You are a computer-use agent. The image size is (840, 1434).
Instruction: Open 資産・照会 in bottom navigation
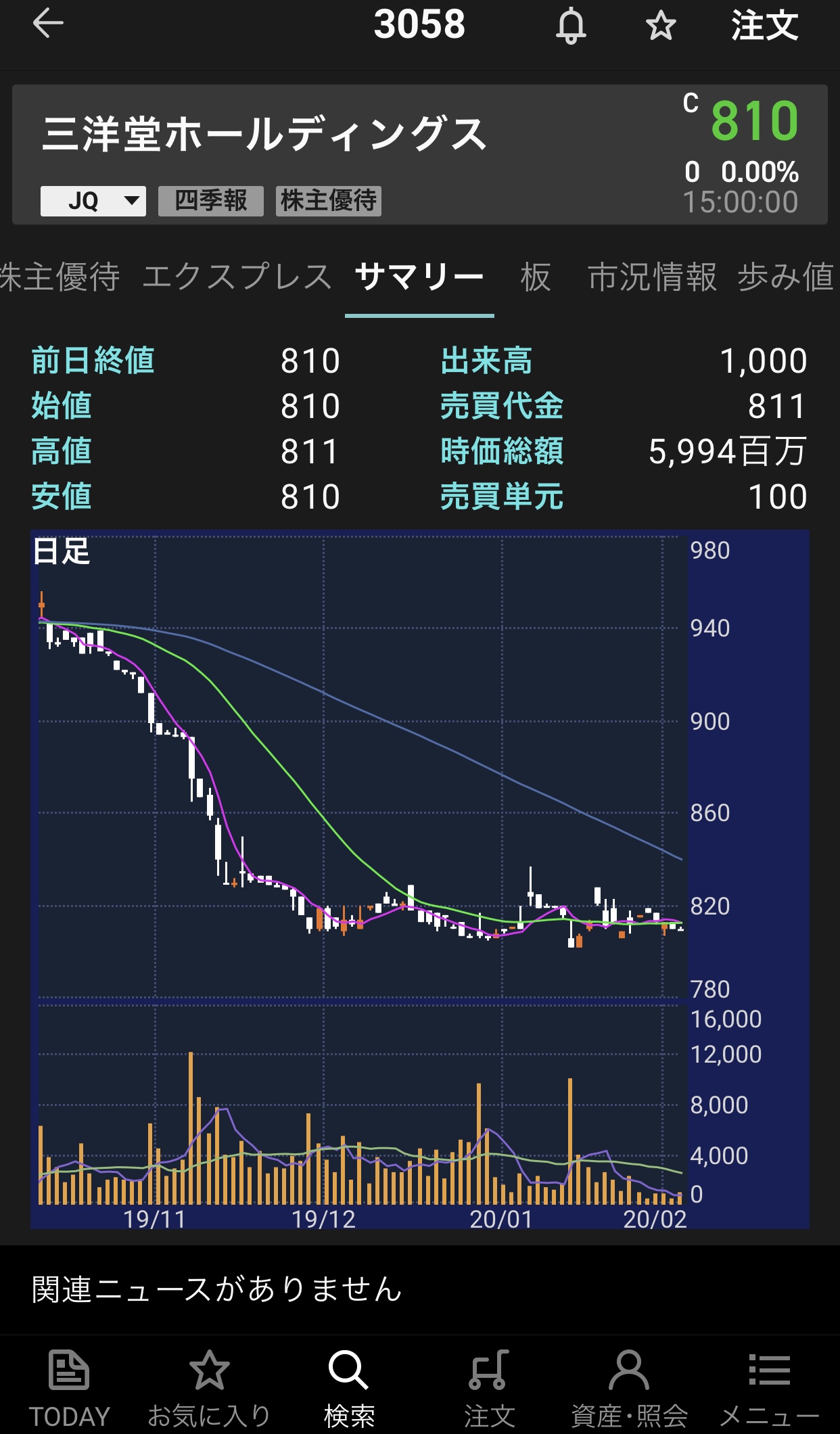[629, 1387]
